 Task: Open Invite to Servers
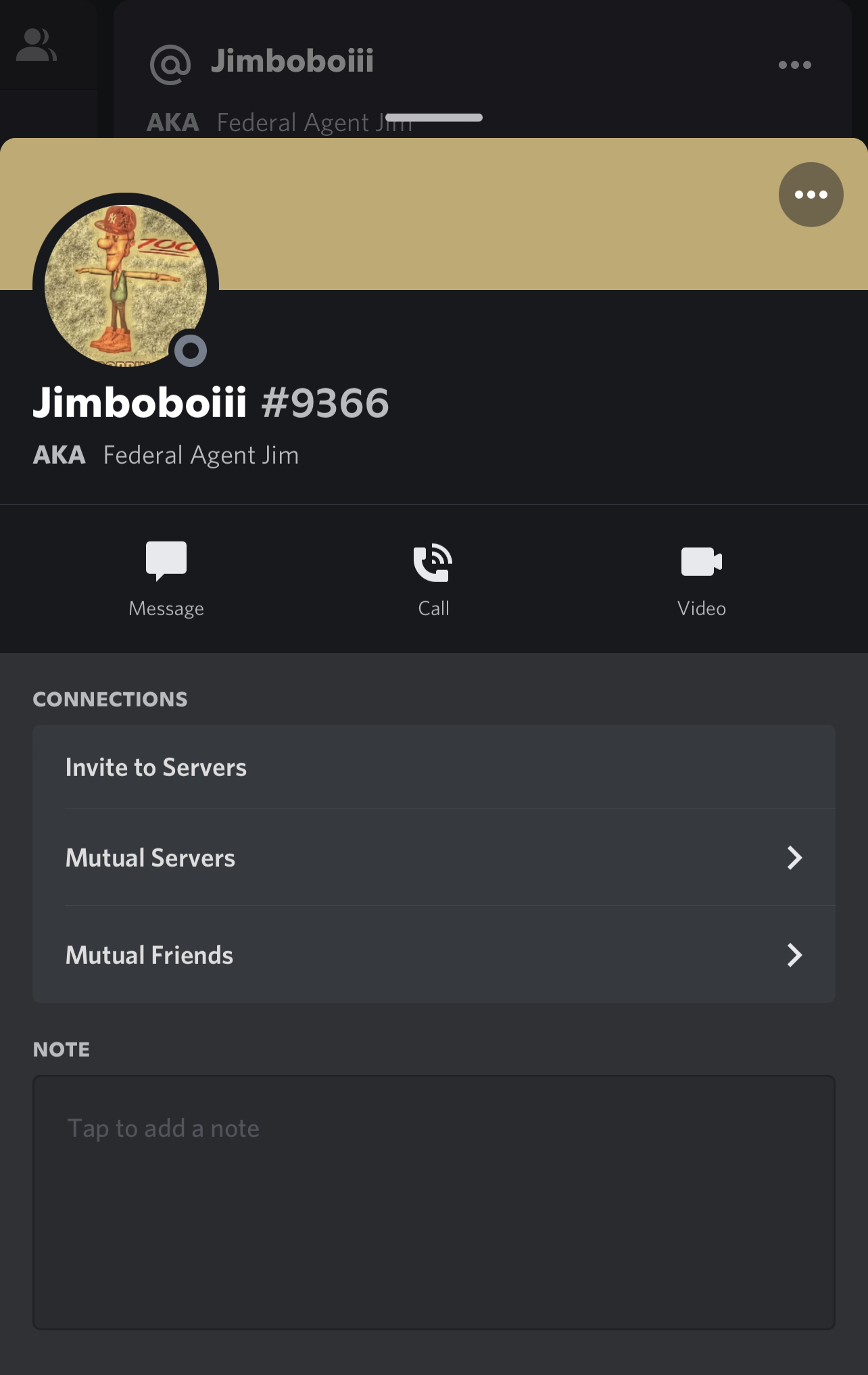tap(433, 767)
